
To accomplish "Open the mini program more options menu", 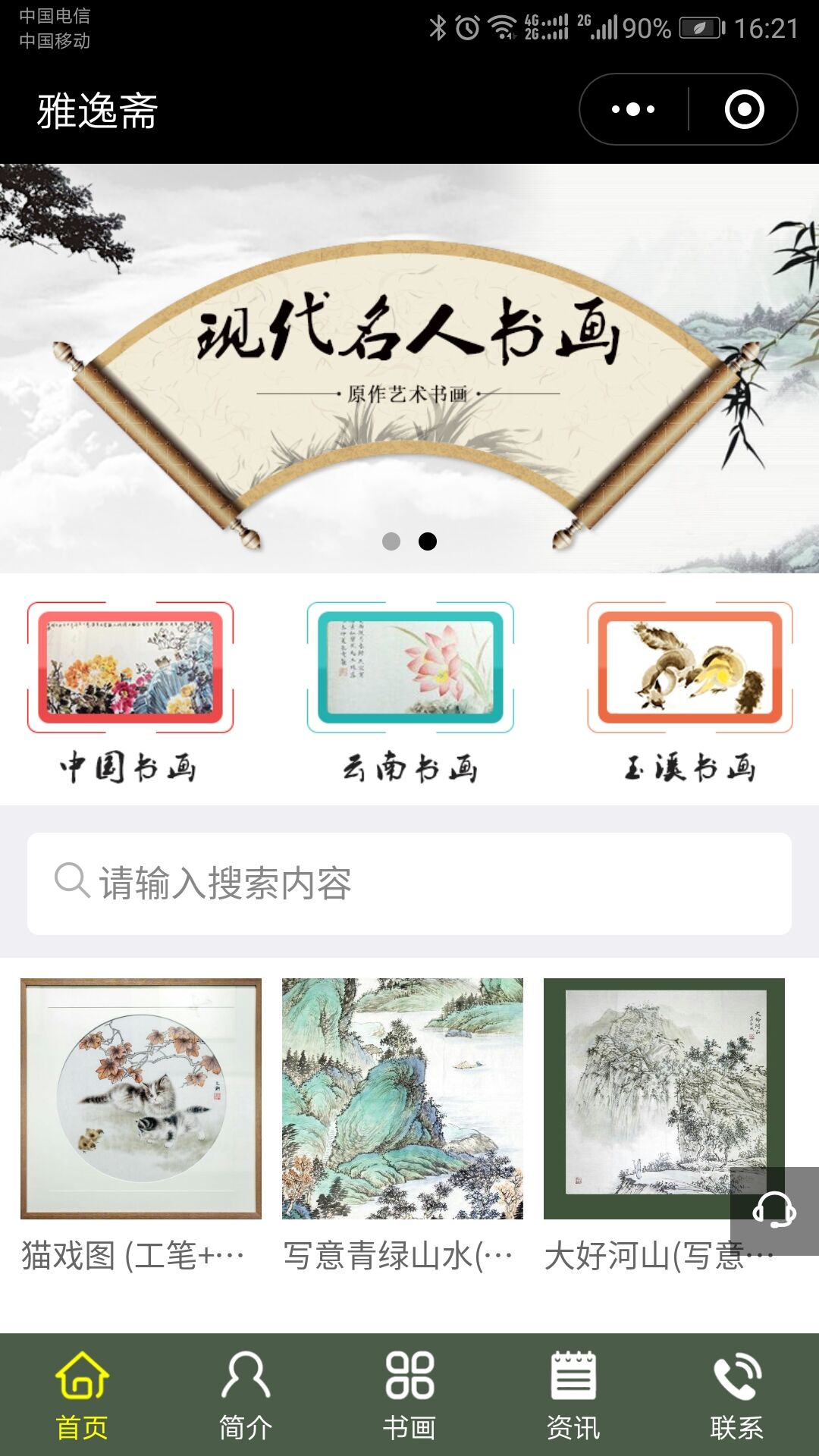I will click(x=633, y=109).
